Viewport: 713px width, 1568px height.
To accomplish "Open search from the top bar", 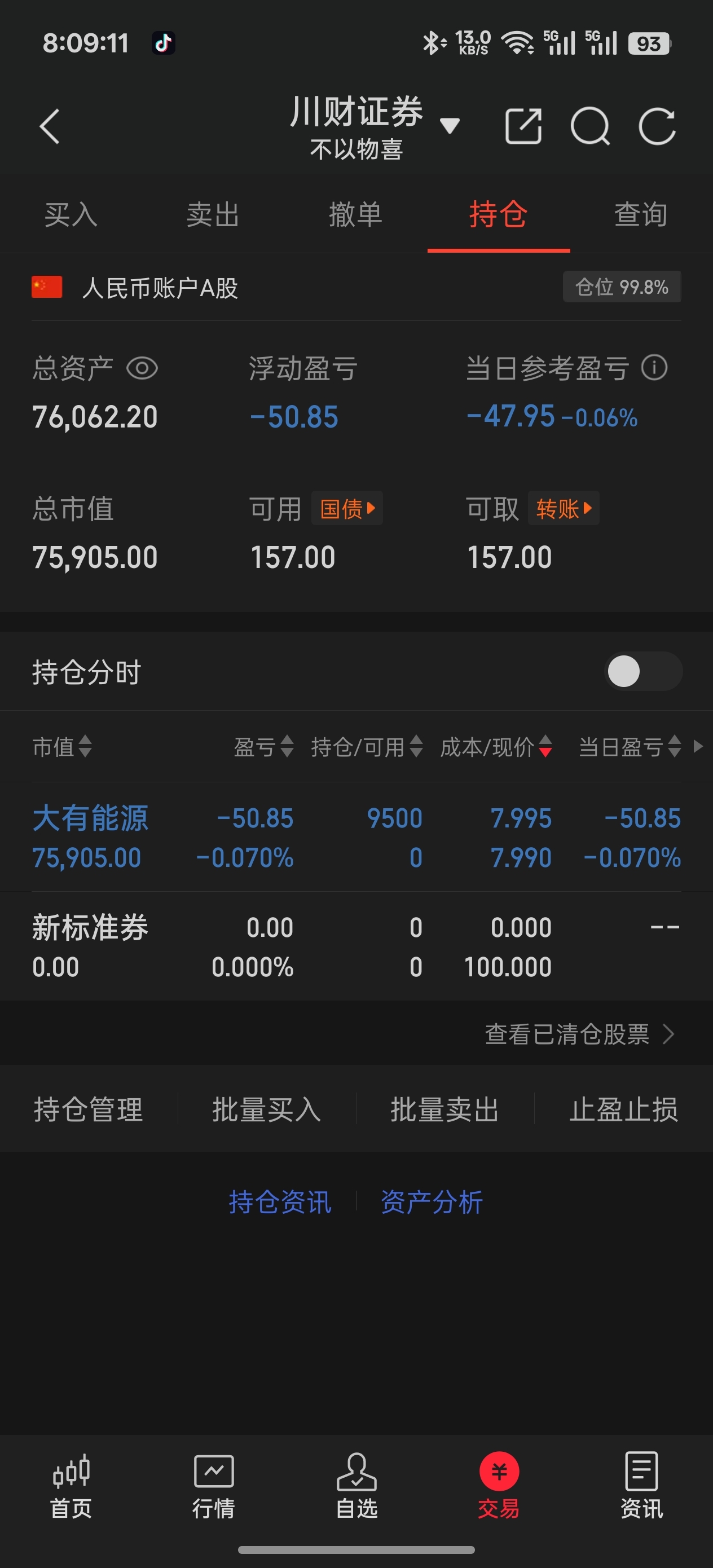I will 589,126.
